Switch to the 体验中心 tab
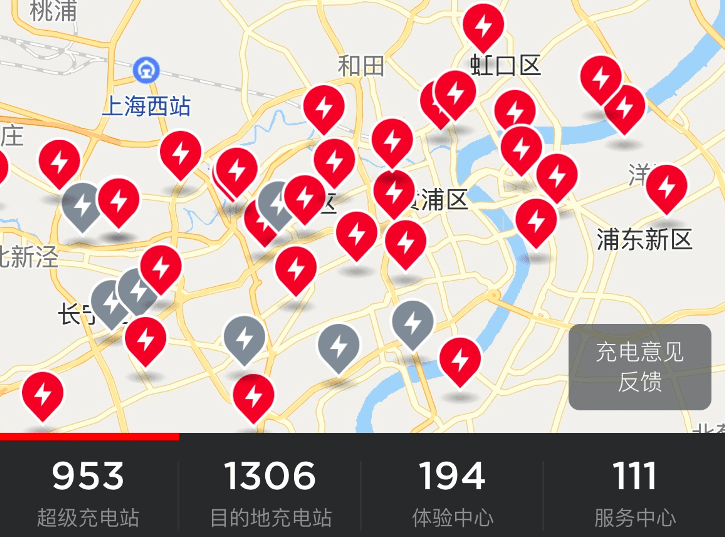 pyautogui.click(x=452, y=490)
